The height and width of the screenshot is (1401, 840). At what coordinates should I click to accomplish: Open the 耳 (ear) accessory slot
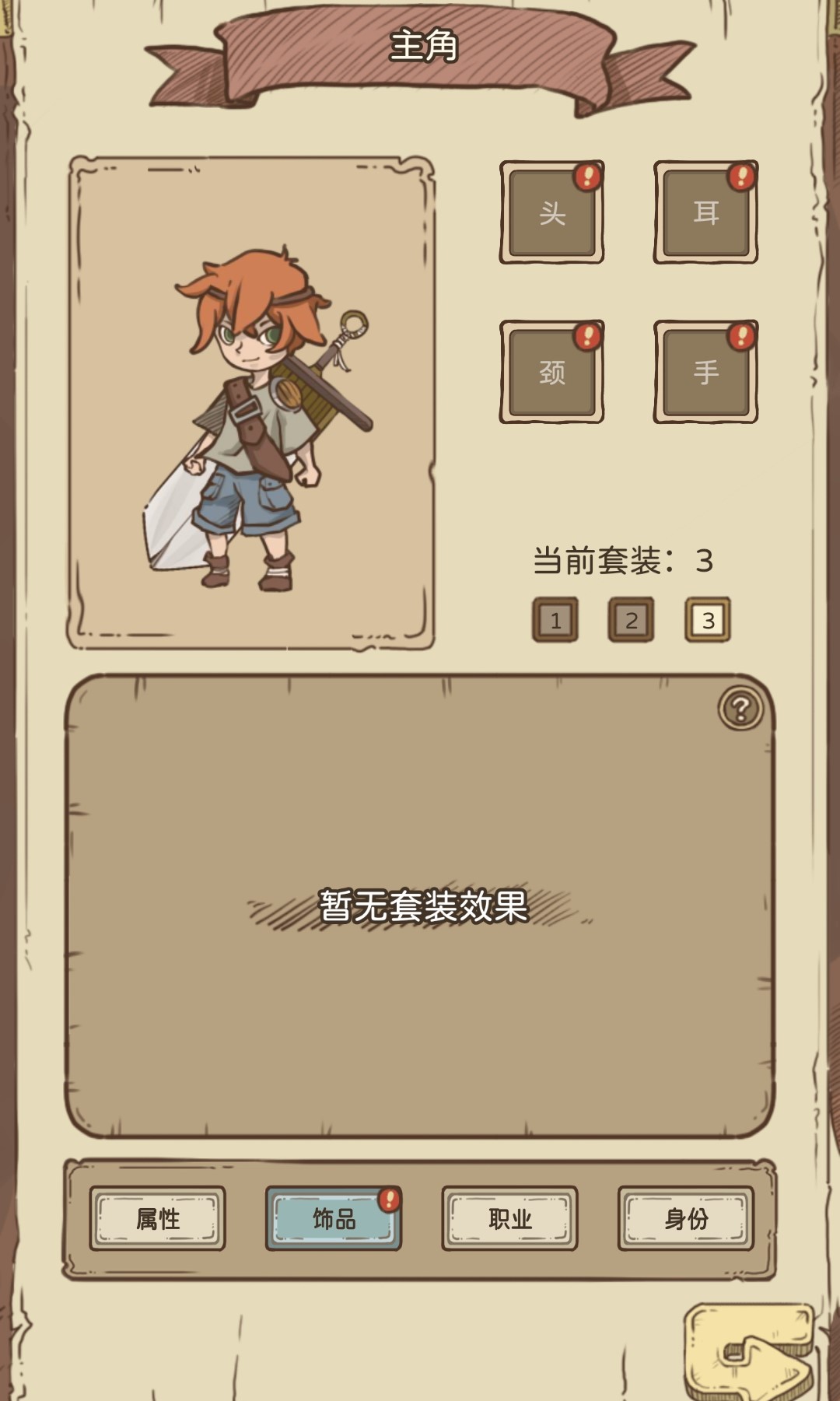(x=705, y=212)
